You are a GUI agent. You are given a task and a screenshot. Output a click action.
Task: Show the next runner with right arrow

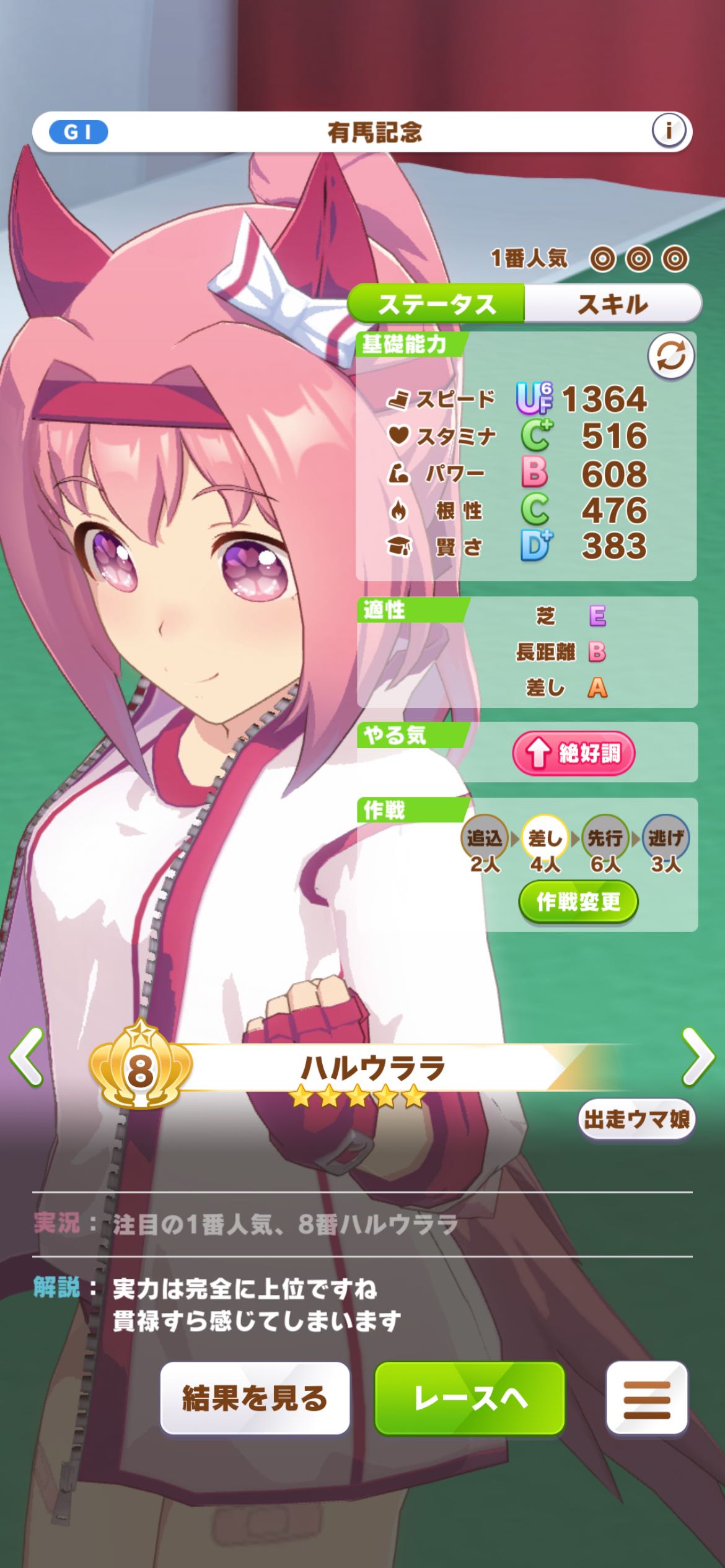pos(698,1056)
